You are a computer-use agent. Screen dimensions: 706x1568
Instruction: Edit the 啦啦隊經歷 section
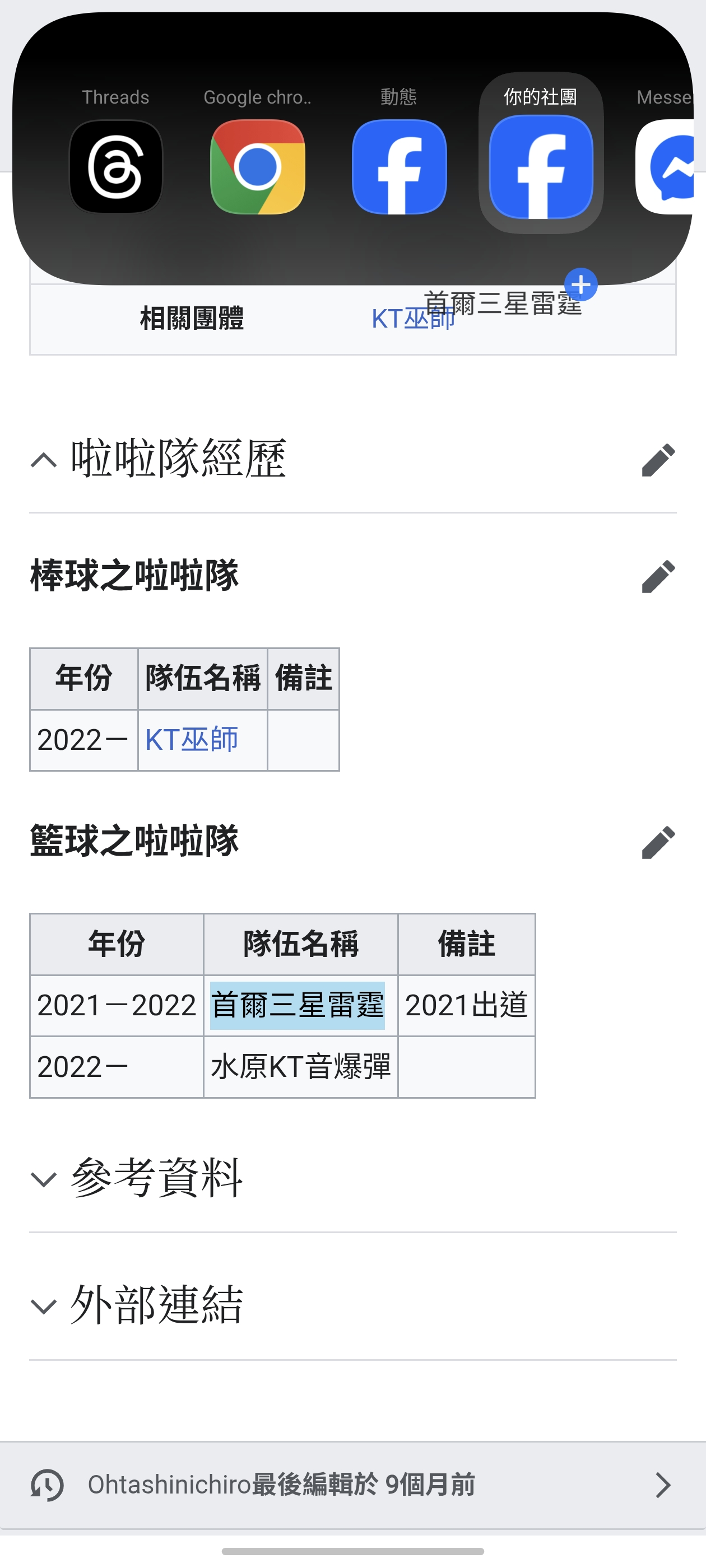tap(658, 460)
